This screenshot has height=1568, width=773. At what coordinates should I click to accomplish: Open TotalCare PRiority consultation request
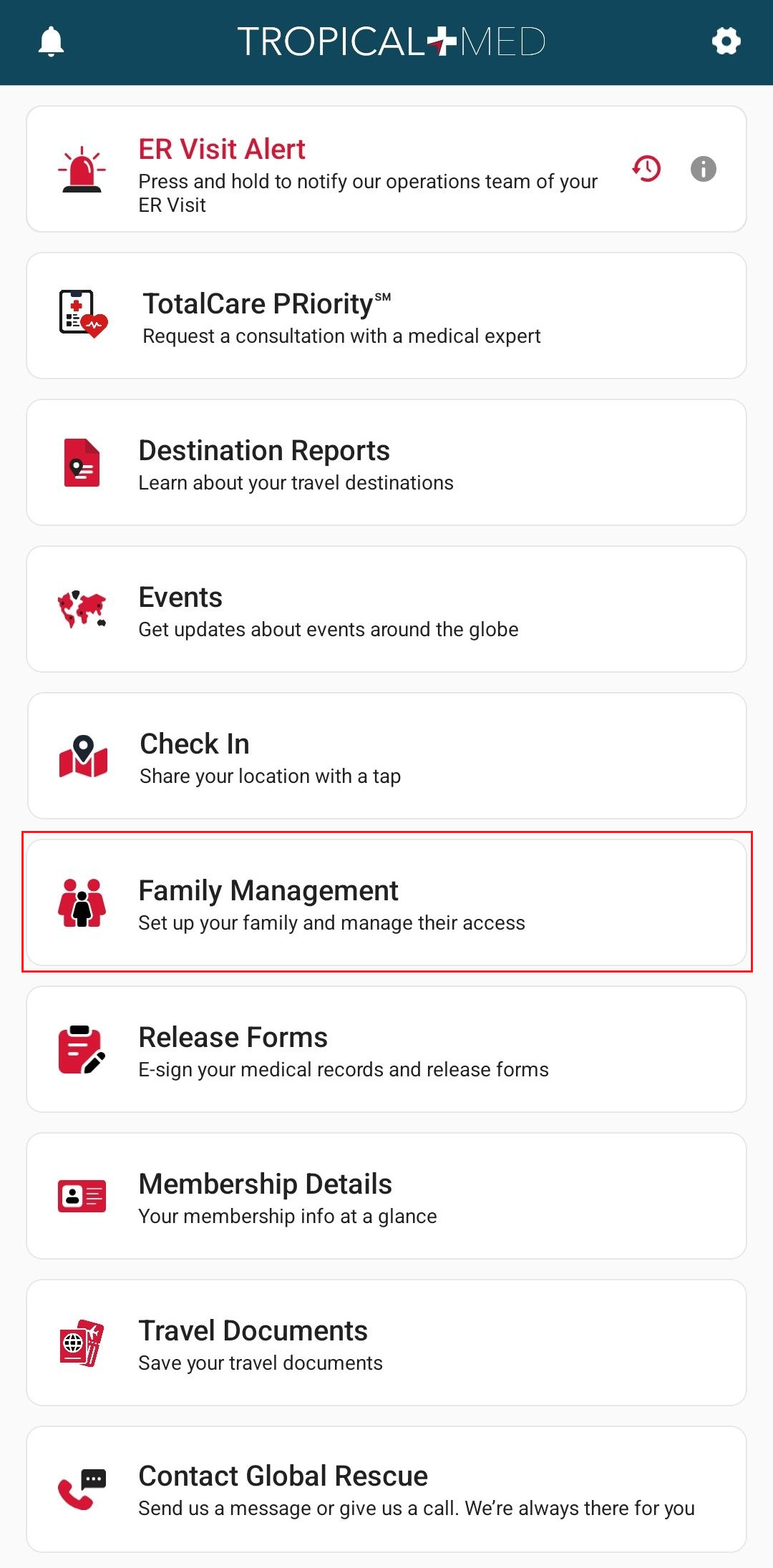pos(386,316)
